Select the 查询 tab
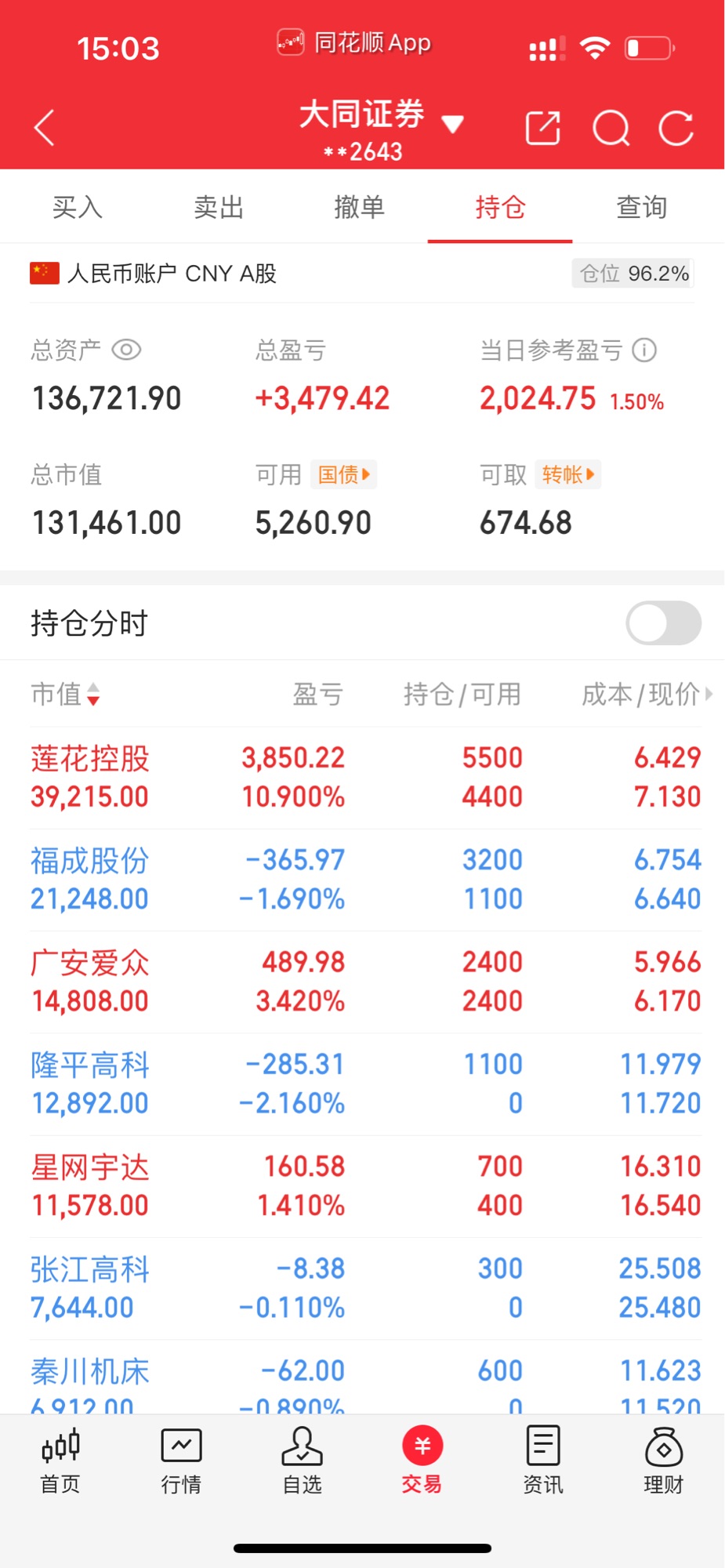This screenshot has height=1568, width=725. 642,207
